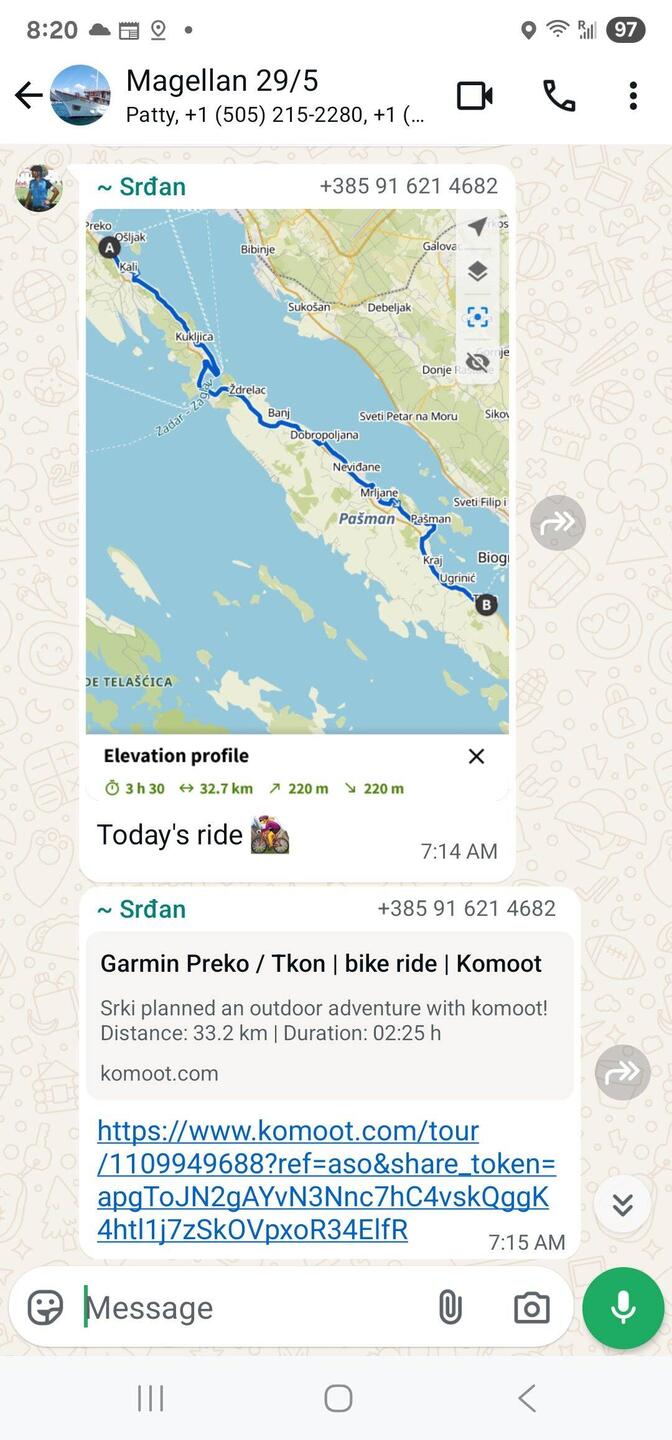
Task: View Srđan's profile picture
Action: click(x=39, y=188)
